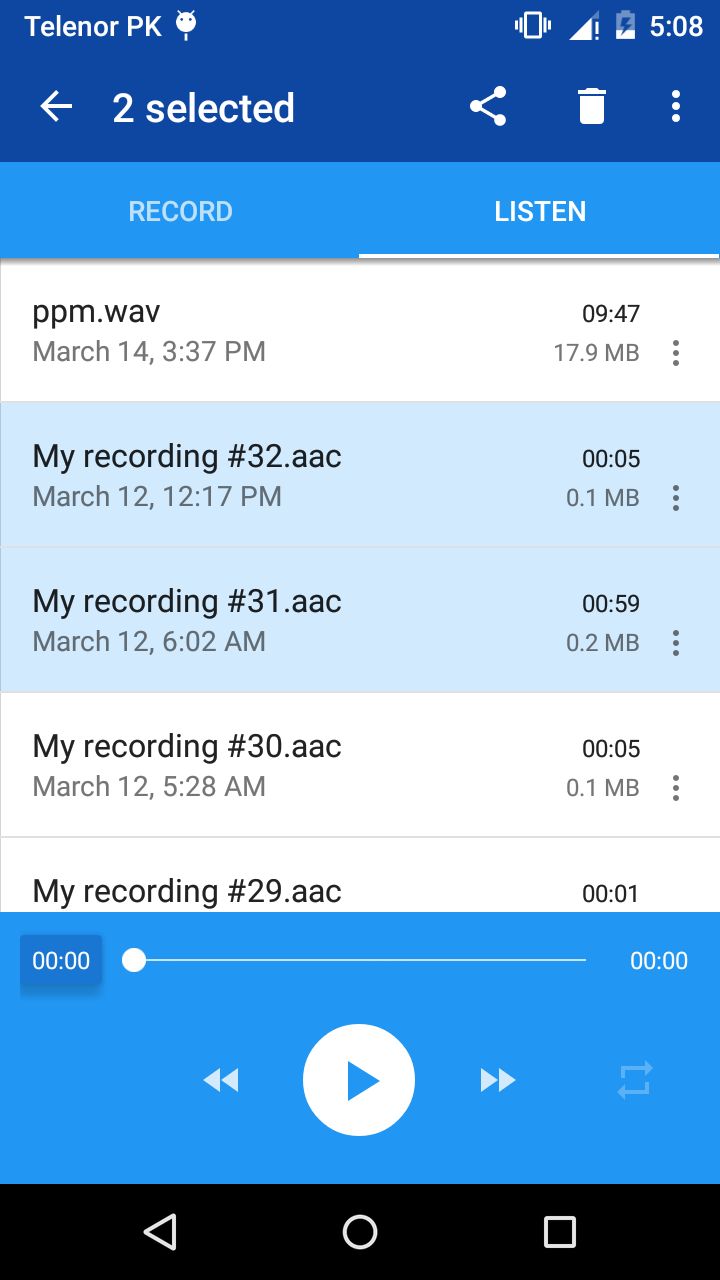Open options for ppm.wav
The width and height of the screenshot is (720, 1280).
click(676, 353)
